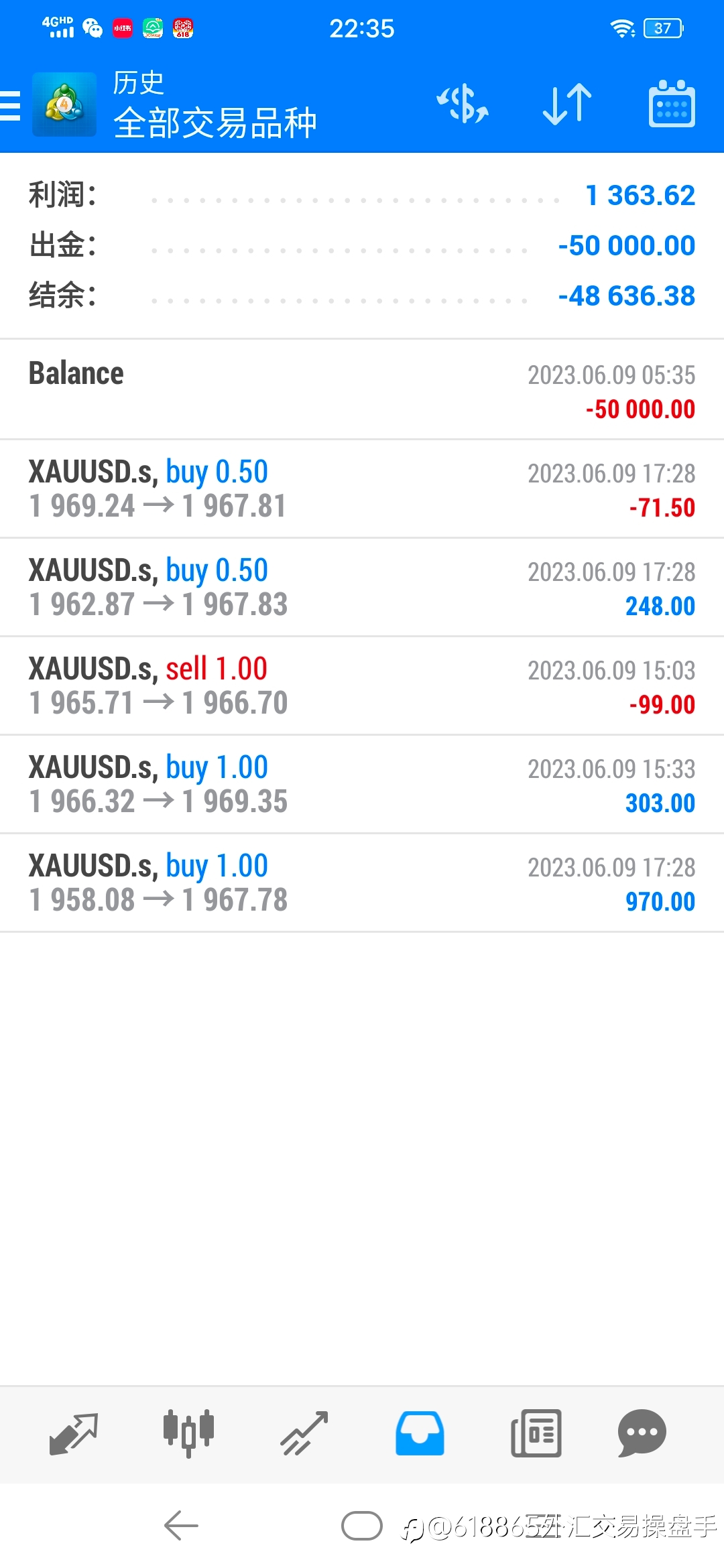The image size is (724, 1568).
Task: Open the XAUUSD.s buy trade with 303.00 profit
Action: (x=362, y=785)
